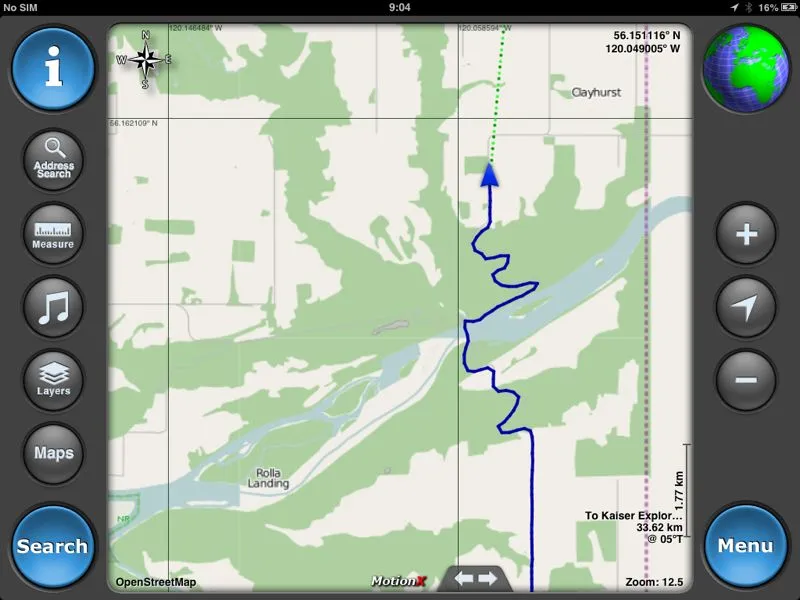Open the music controls

[x=54, y=307]
